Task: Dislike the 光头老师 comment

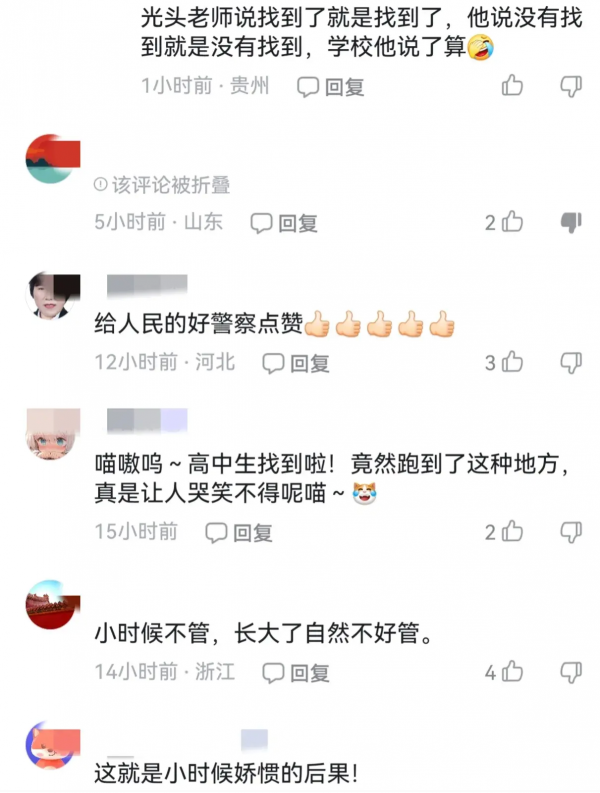Action: tap(571, 86)
